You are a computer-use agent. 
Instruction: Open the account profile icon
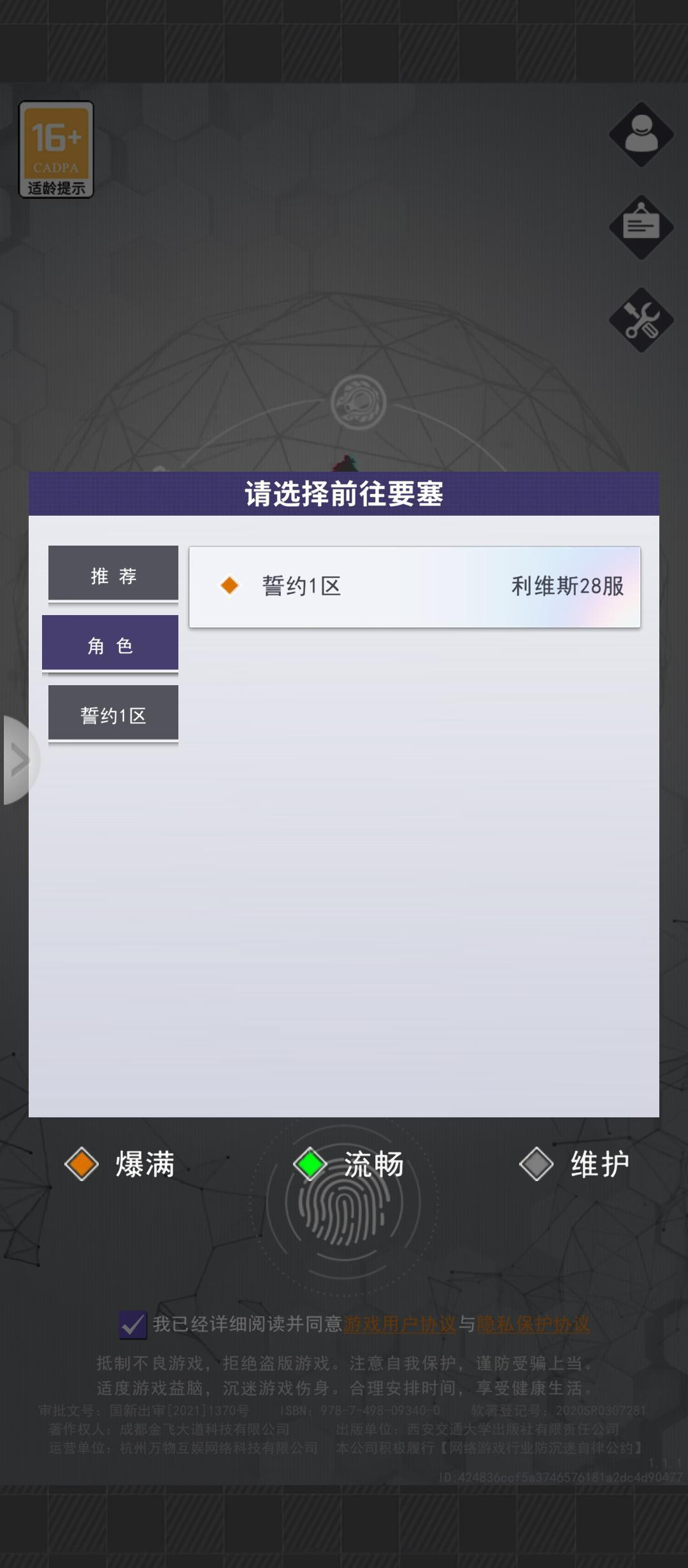641,134
